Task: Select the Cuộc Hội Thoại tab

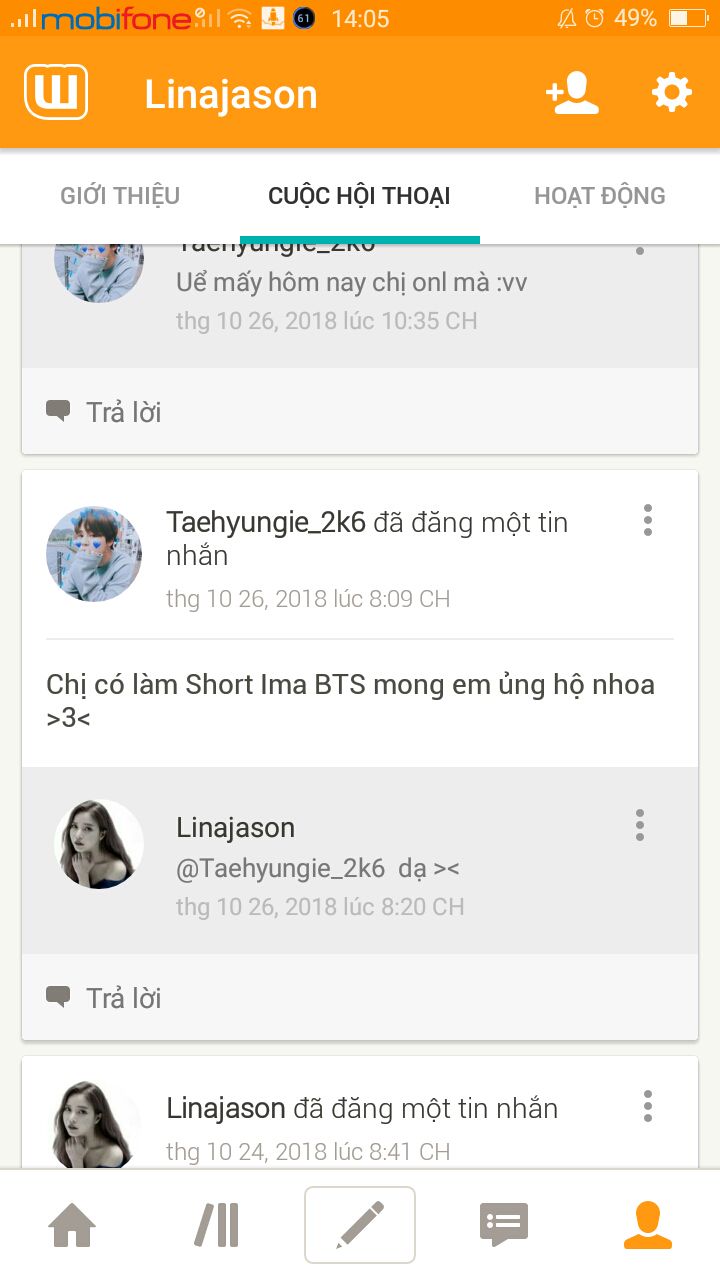Action: [359, 196]
